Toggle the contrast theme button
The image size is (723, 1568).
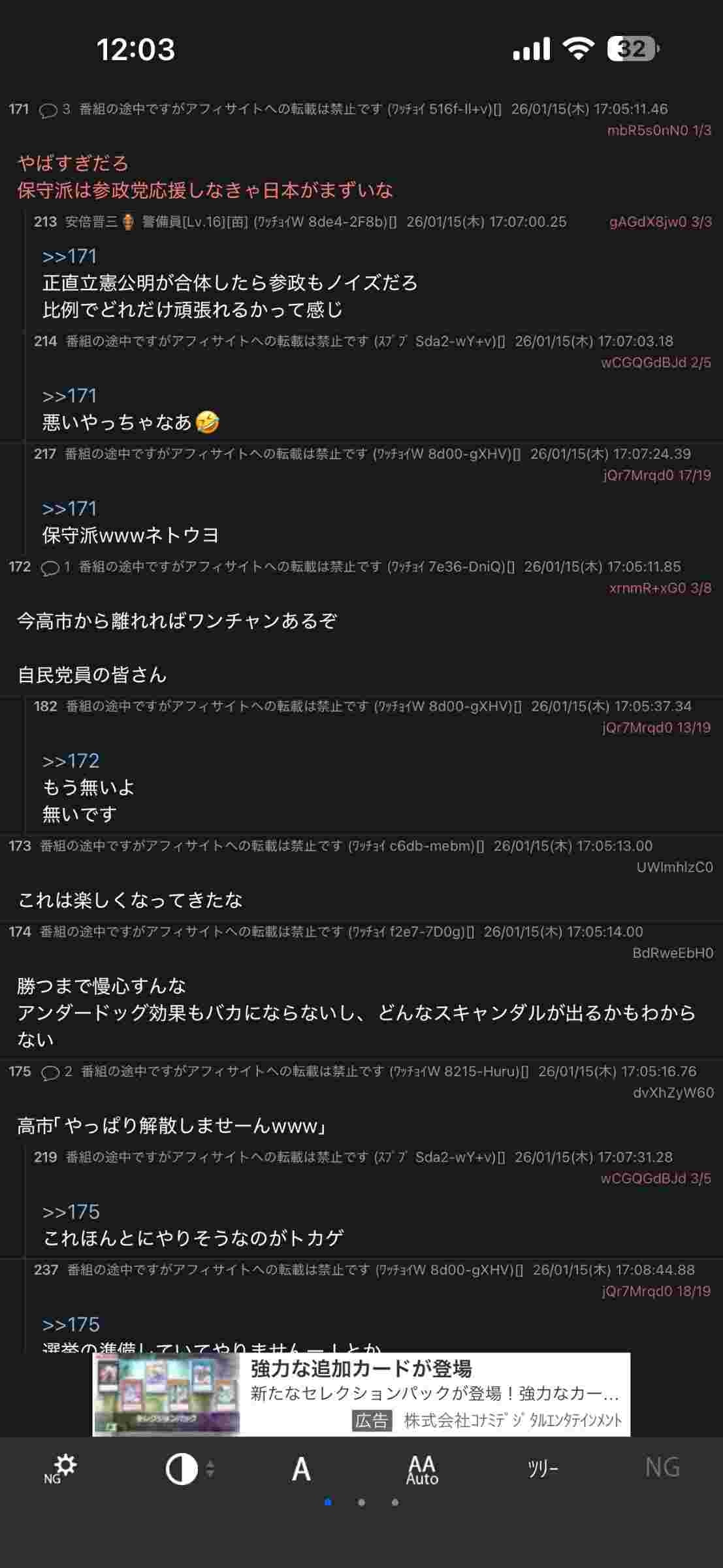(182, 1469)
